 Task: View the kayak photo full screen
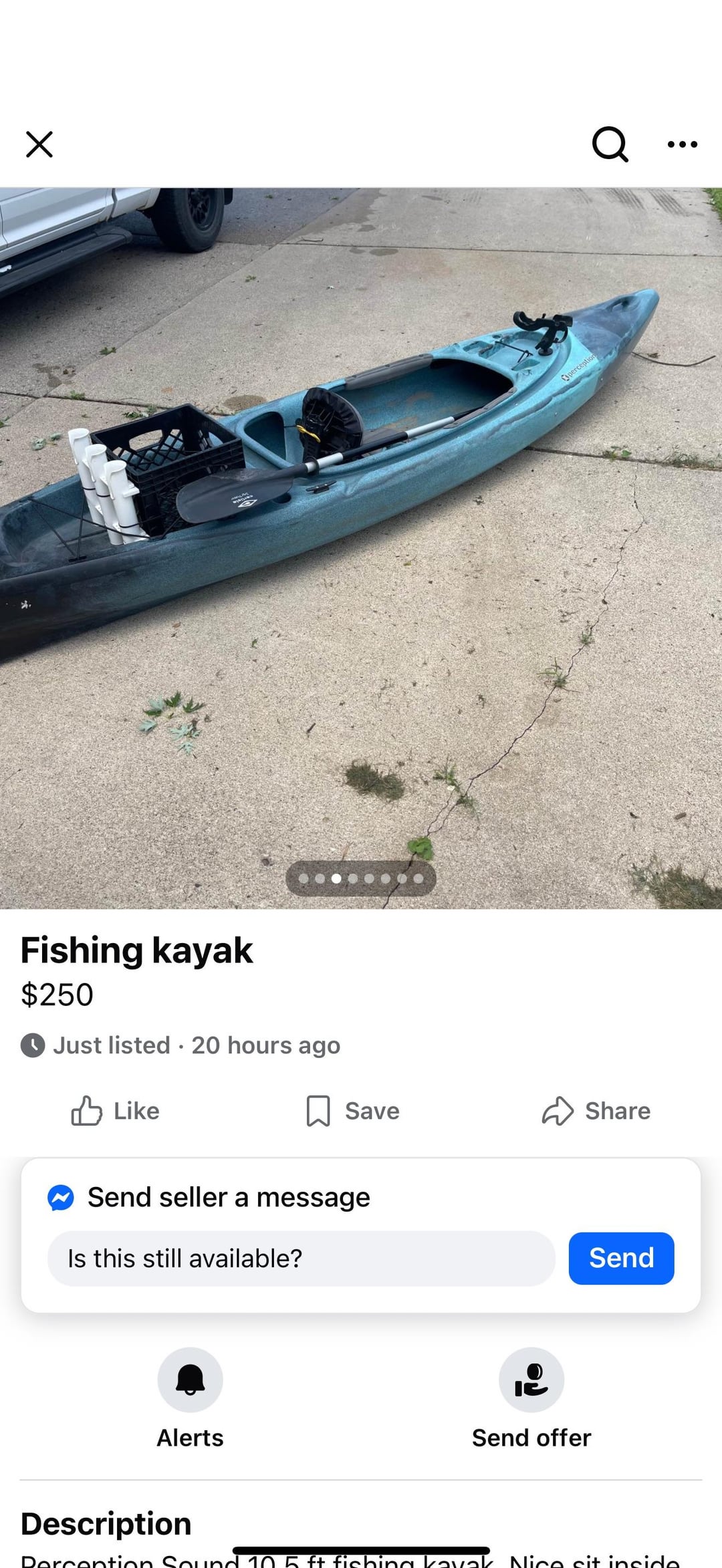point(361,548)
